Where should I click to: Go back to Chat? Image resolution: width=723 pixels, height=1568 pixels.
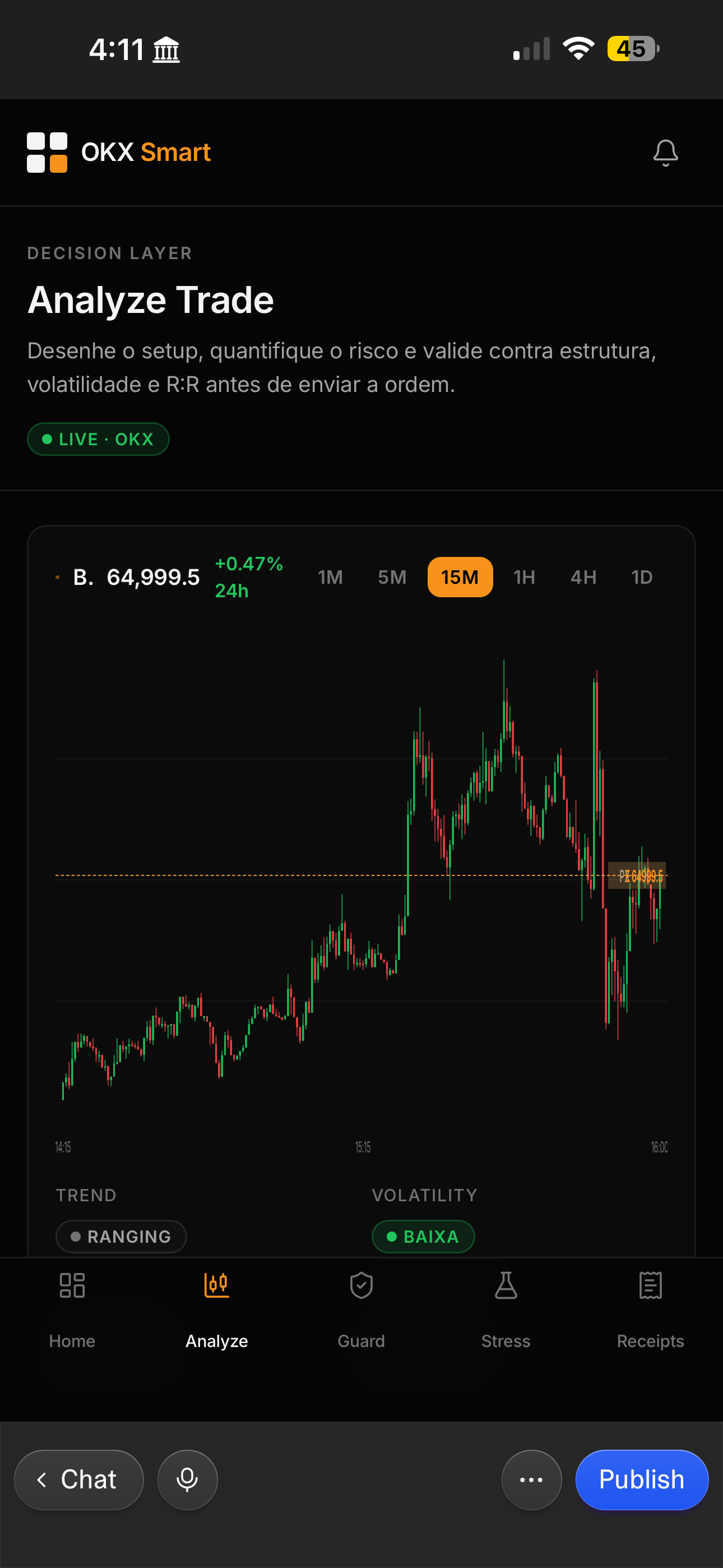tap(79, 1480)
